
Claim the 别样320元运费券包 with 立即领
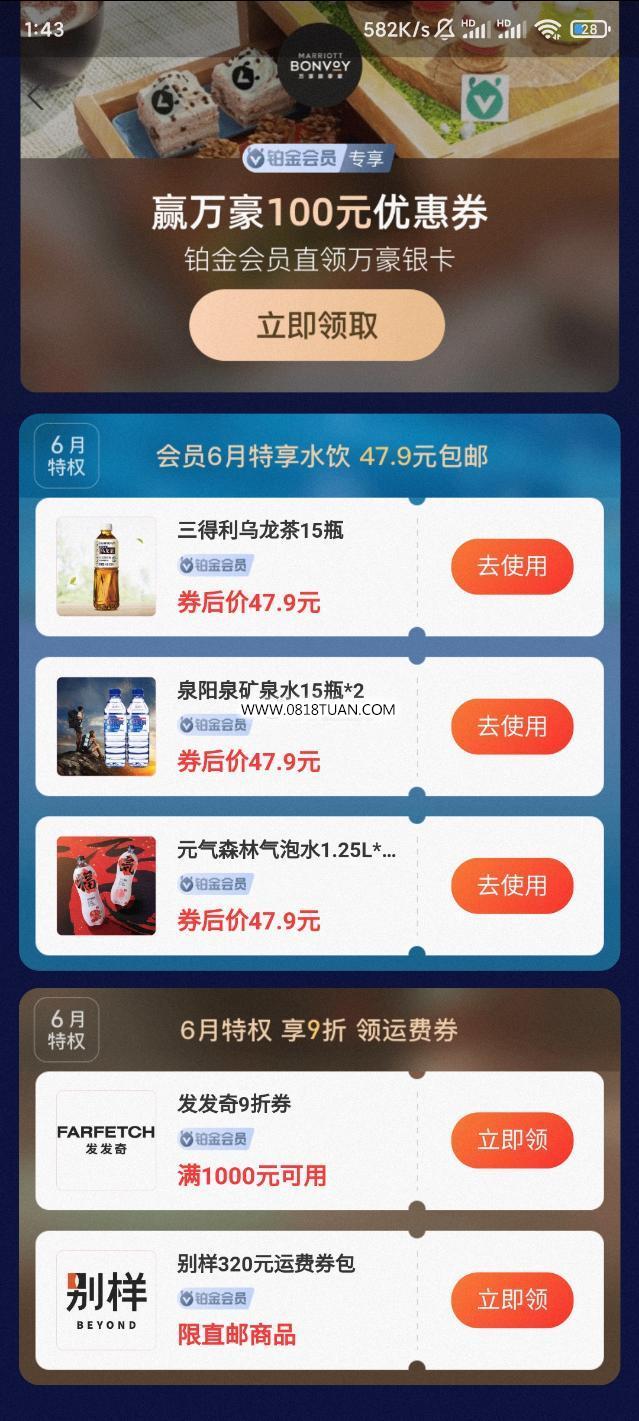512,1300
